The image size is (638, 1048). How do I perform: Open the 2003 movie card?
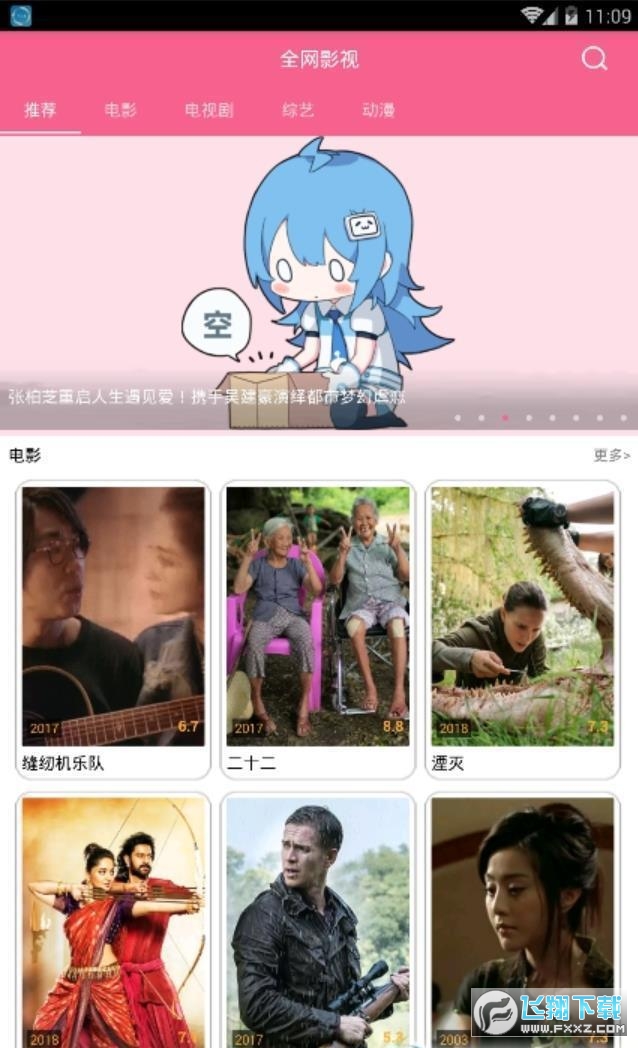(x=522, y=920)
